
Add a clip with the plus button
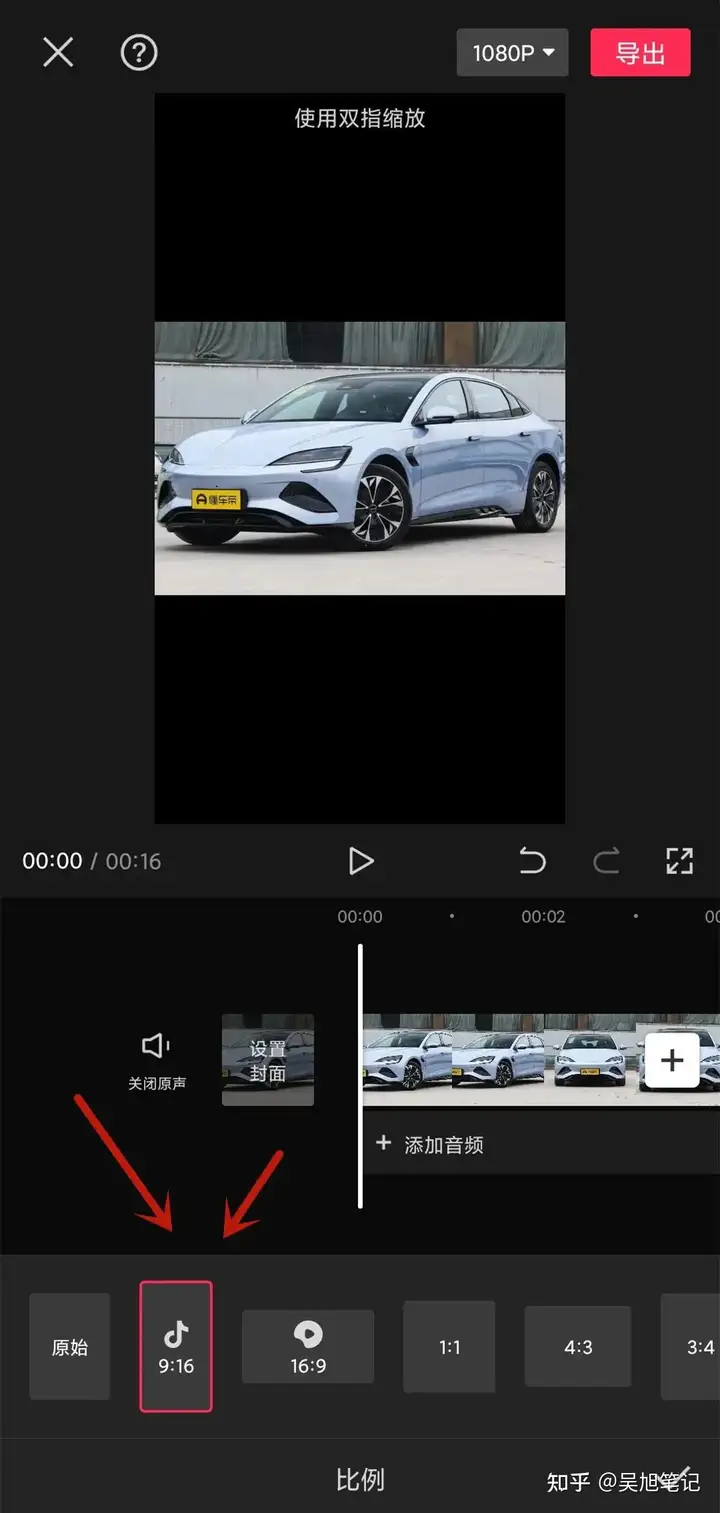coord(672,1061)
